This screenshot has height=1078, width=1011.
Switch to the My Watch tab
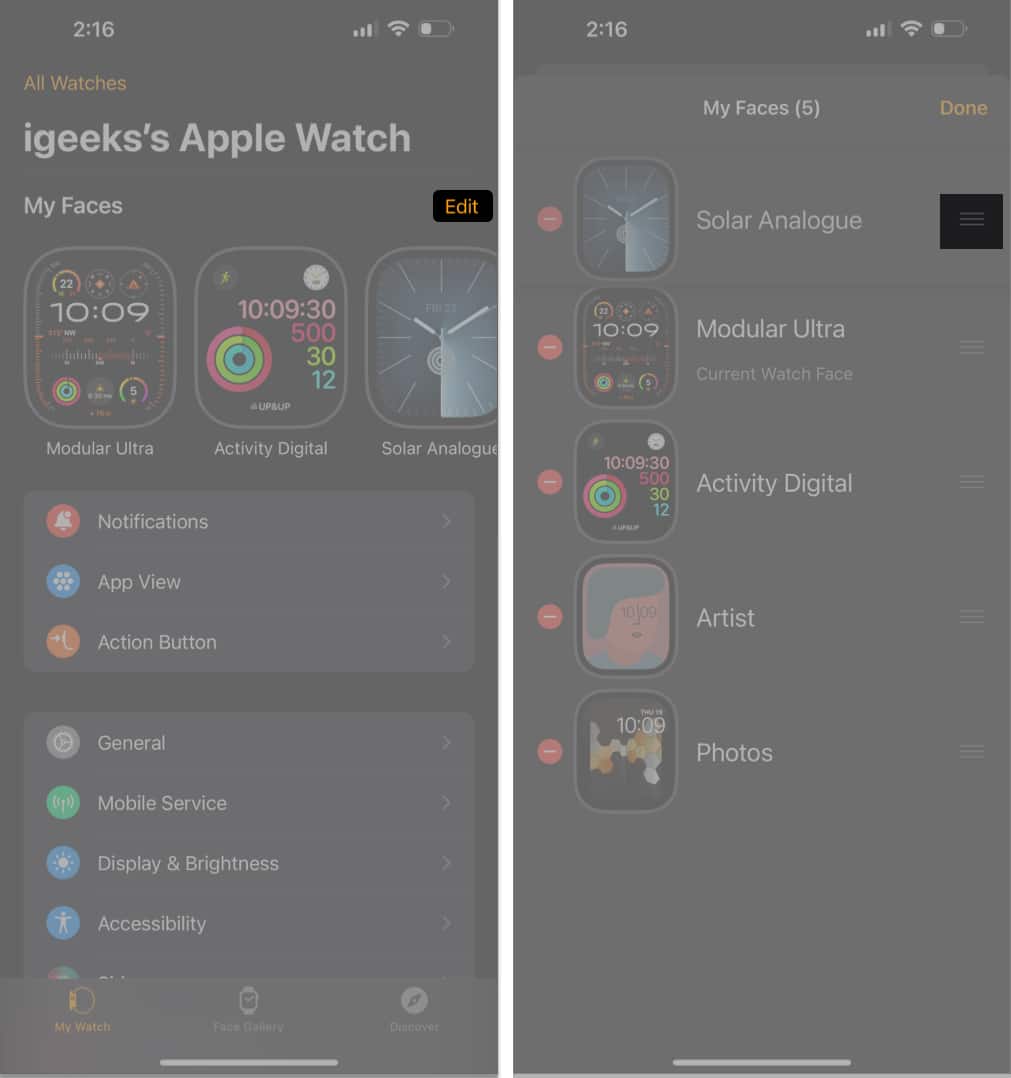tap(81, 1010)
